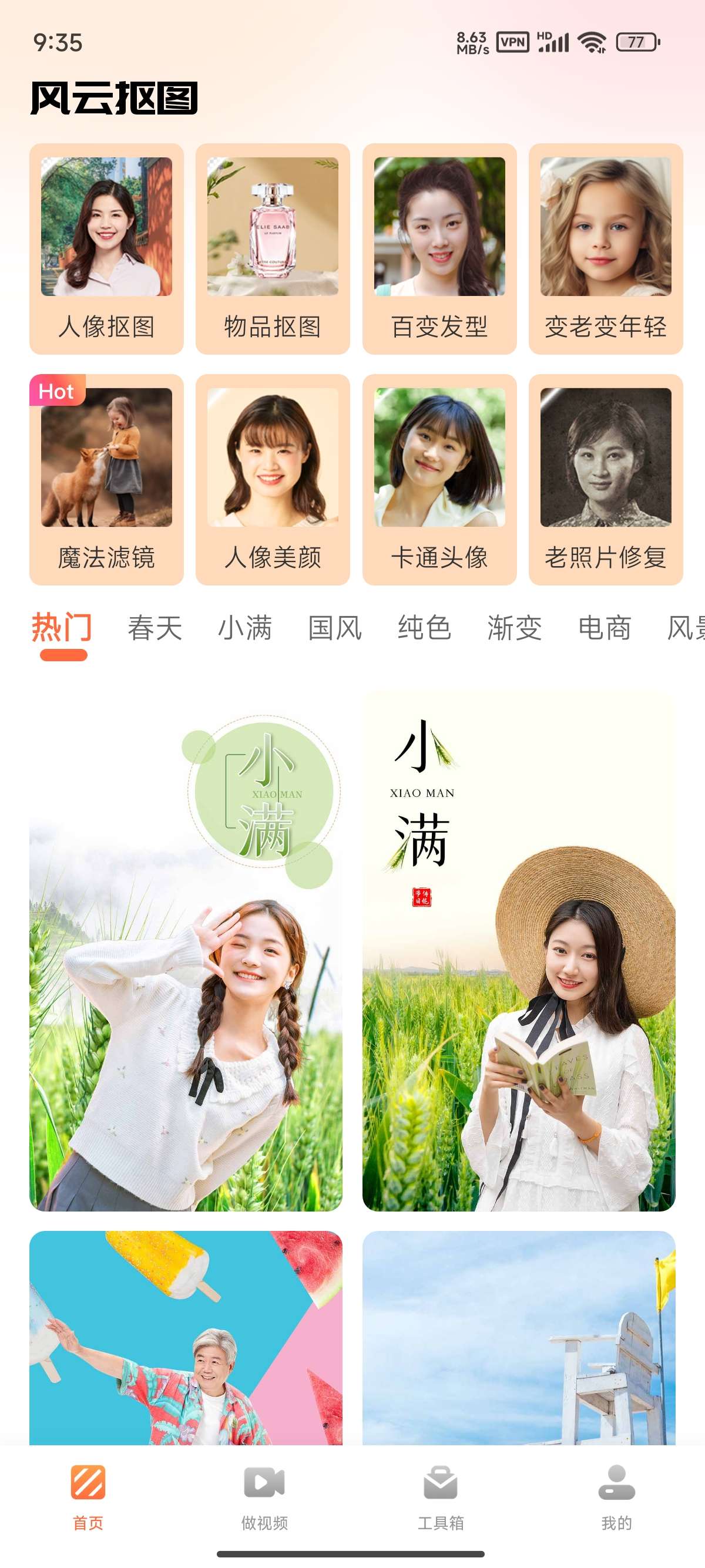The image size is (705, 1568).
Task: Select the 卡通头像 tool
Action: click(x=439, y=479)
